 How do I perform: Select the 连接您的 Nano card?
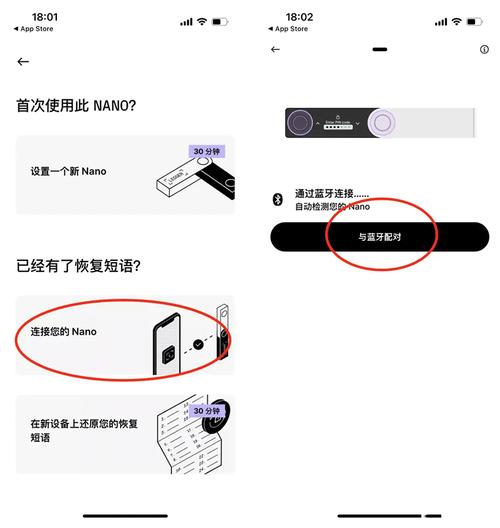coord(125,335)
